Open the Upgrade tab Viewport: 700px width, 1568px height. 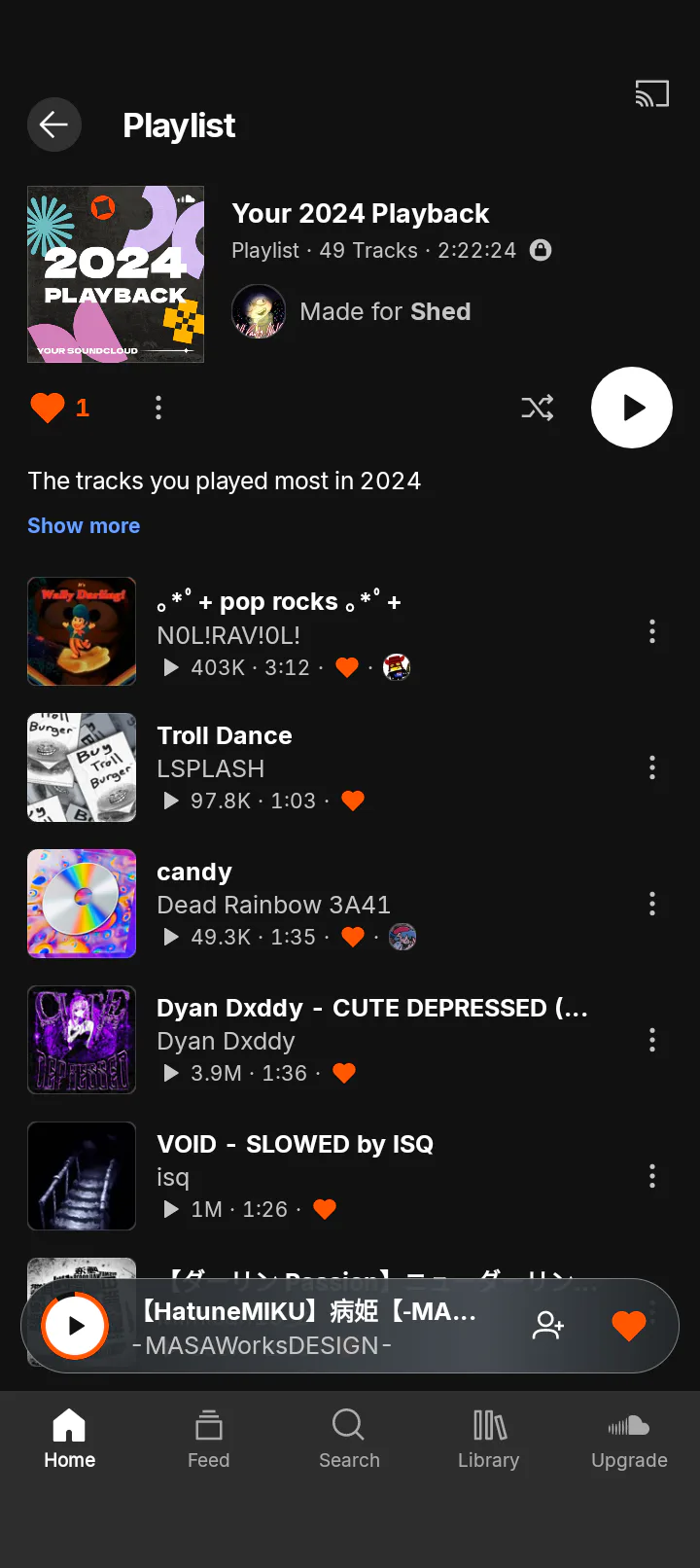click(x=629, y=1440)
